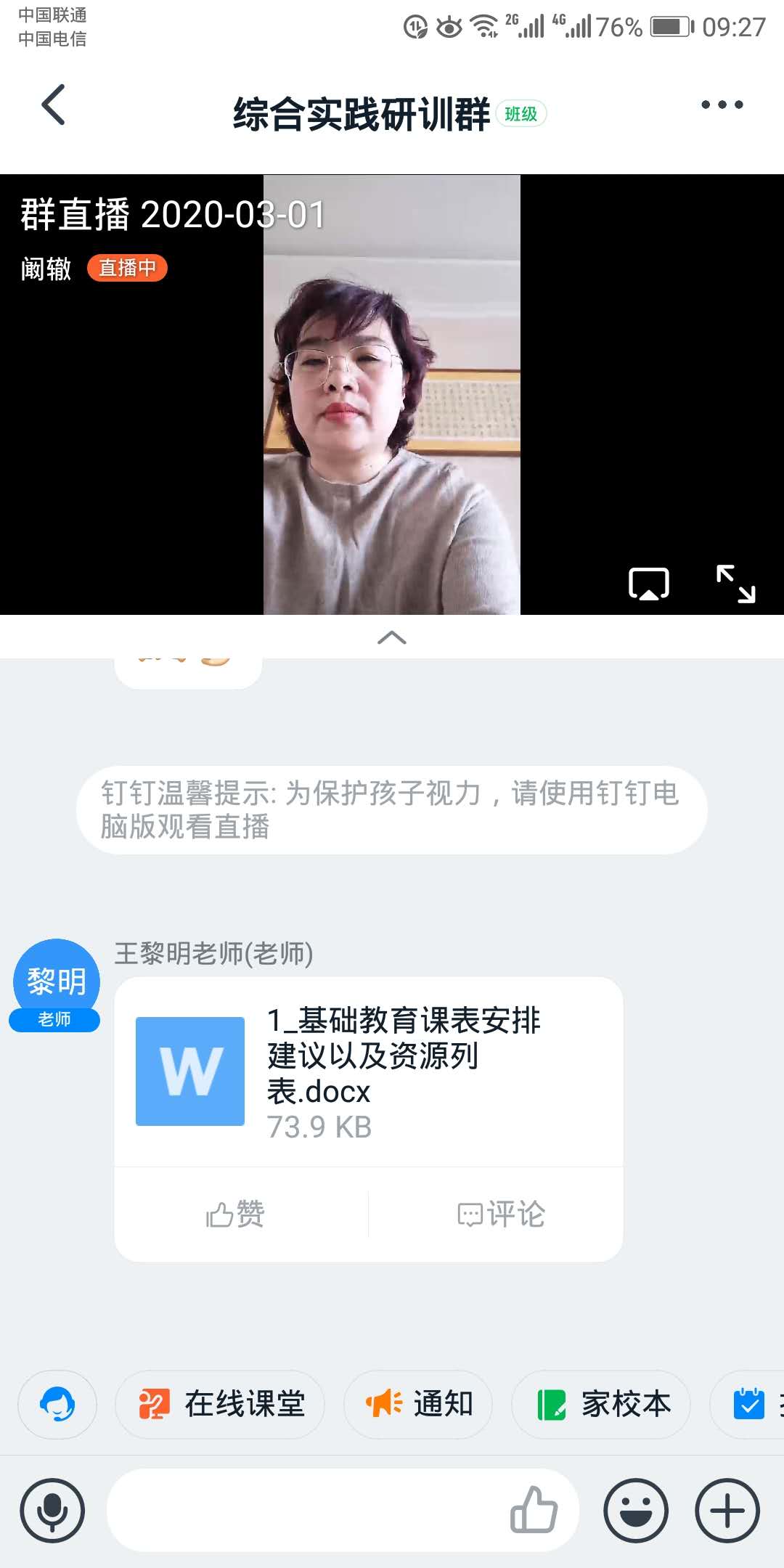Open the assistant headset chip
Viewport: 784px width, 1568px height.
tap(57, 1404)
